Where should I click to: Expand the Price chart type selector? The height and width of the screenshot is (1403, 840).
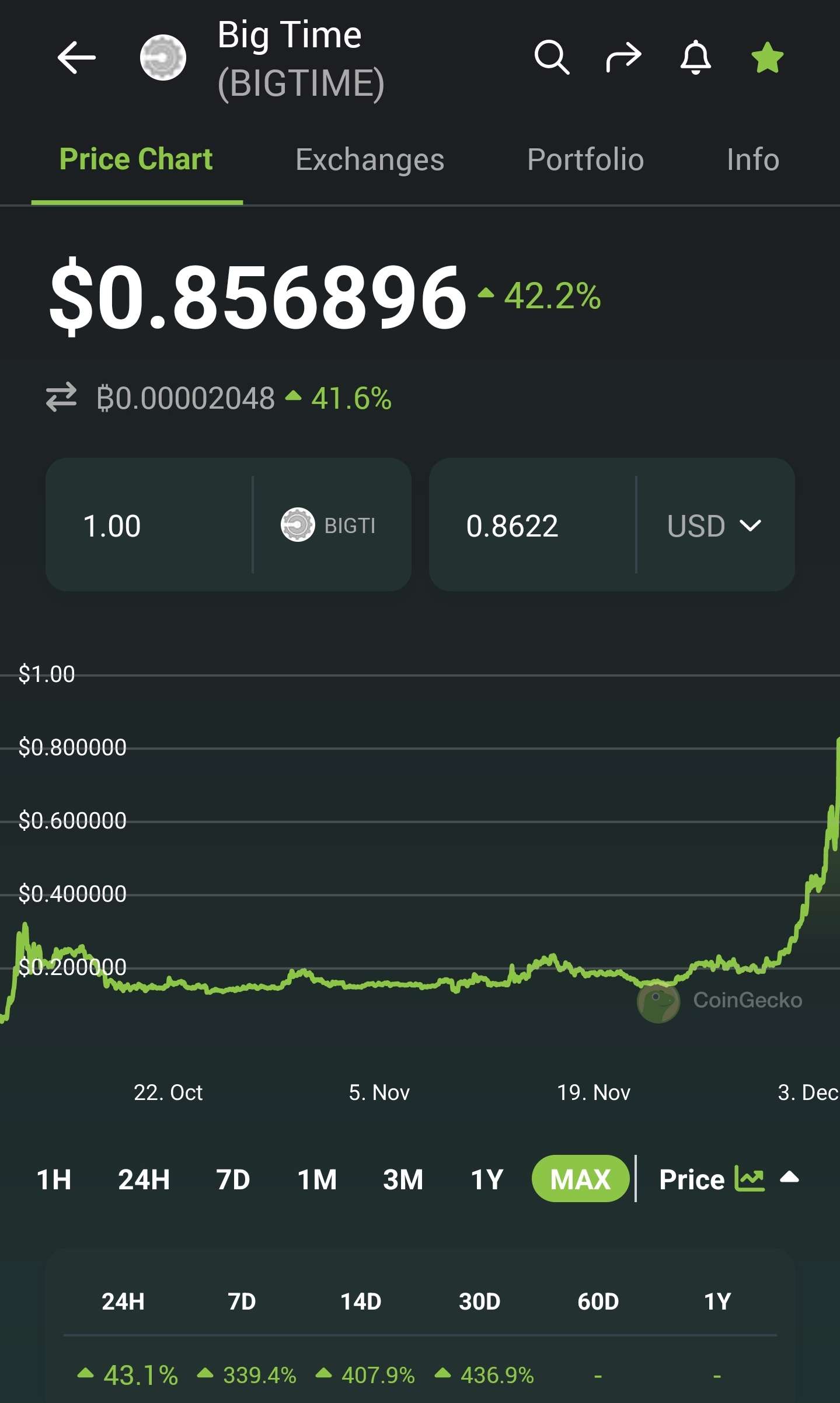click(x=729, y=1179)
